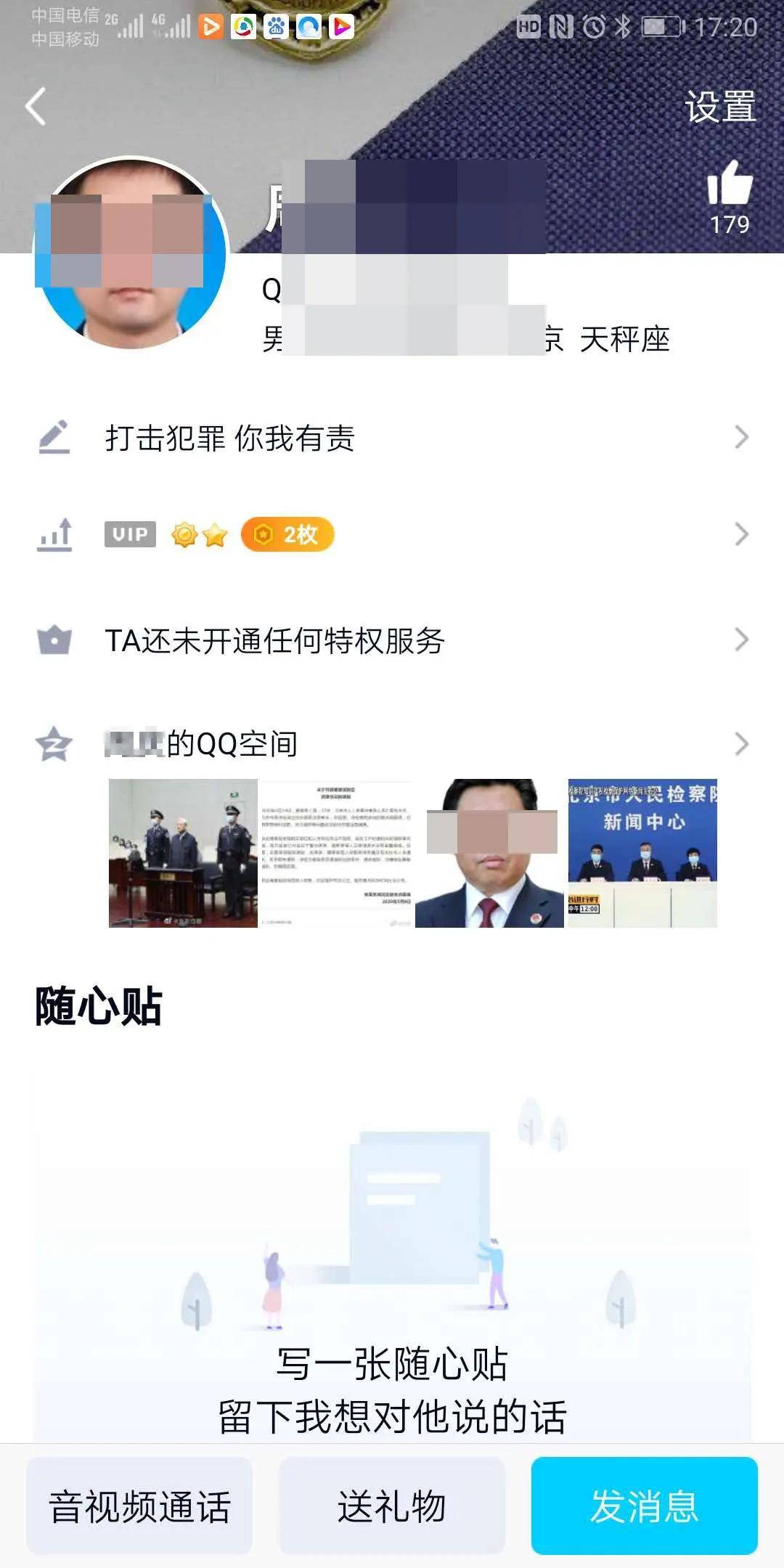Open the 新闻中心 press conference photo
The height and width of the screenshot is (1568, 784).
(x=642, y=853)
